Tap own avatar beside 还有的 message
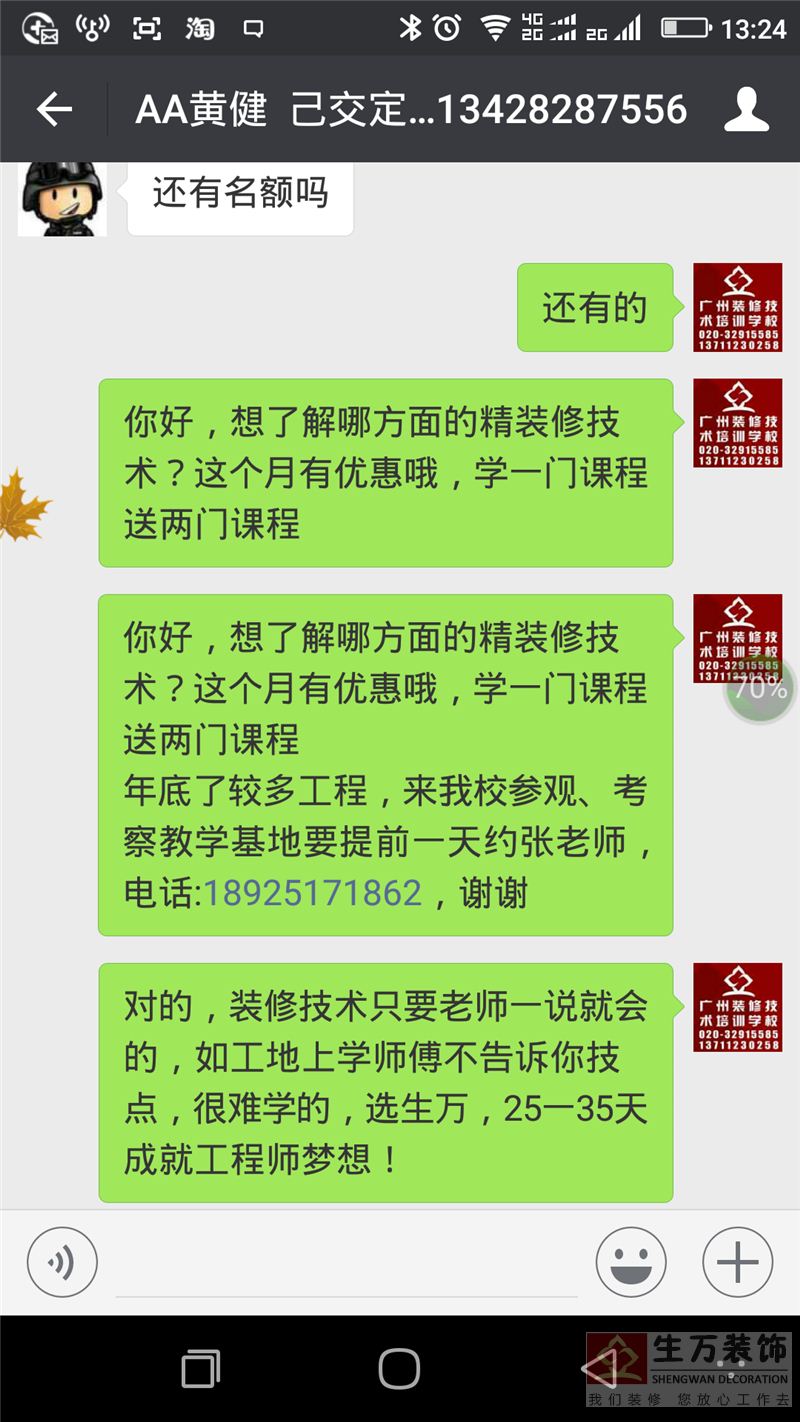800x1422 pixels. 738,307
